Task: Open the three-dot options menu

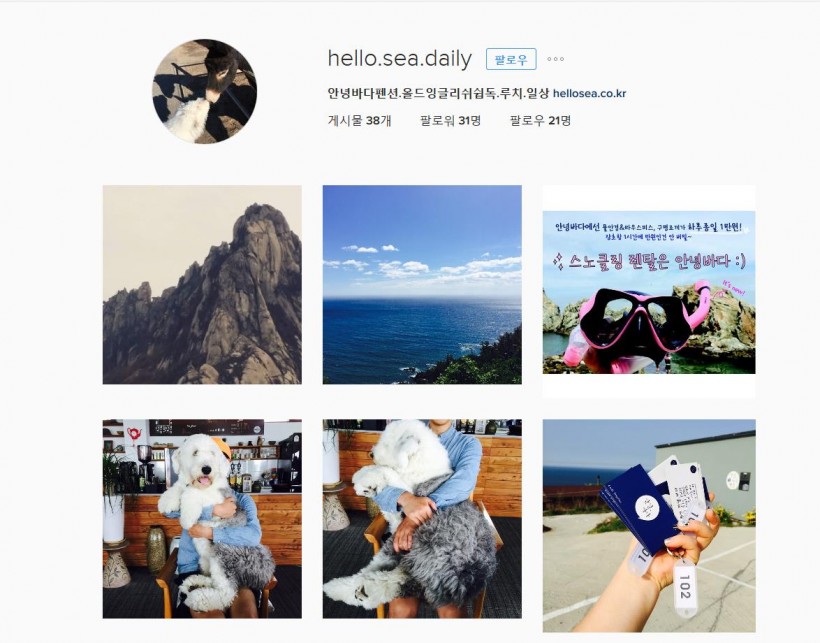Action: tap(555, 59)
